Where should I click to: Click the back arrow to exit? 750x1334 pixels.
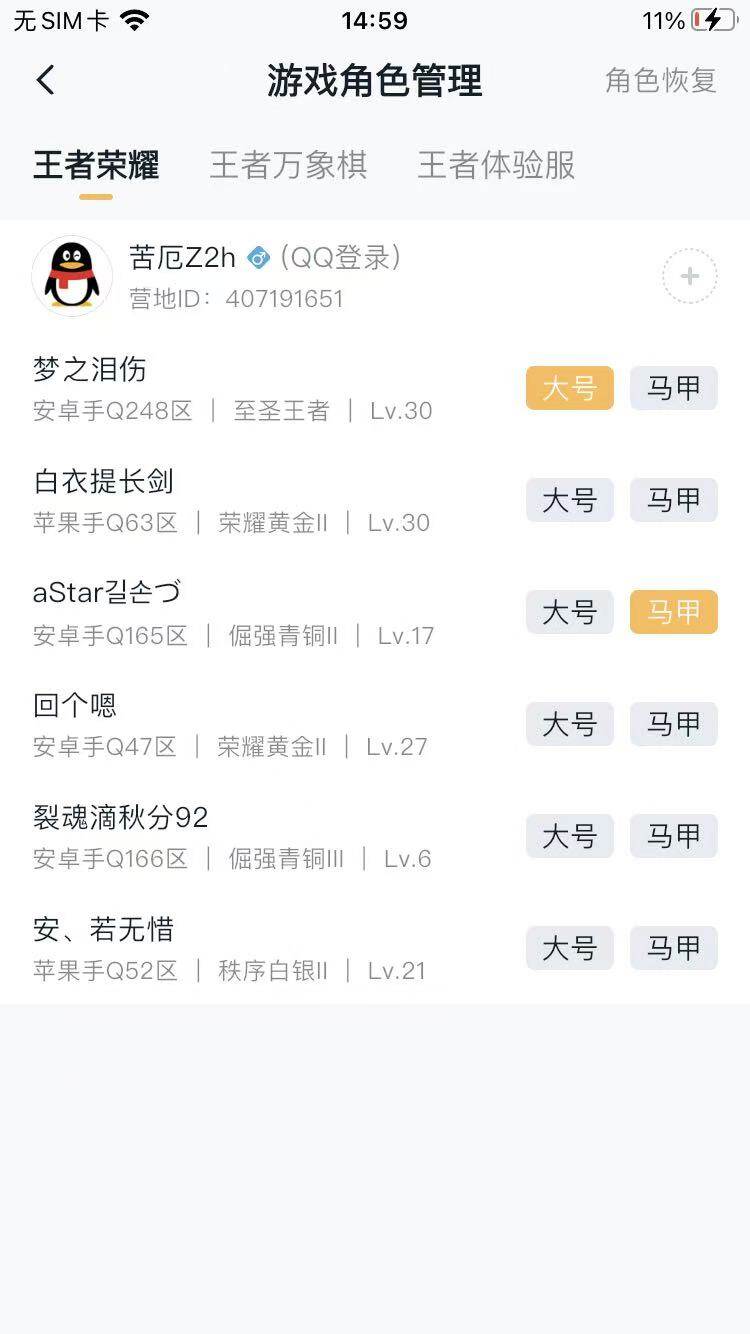[x=44, y=80]
